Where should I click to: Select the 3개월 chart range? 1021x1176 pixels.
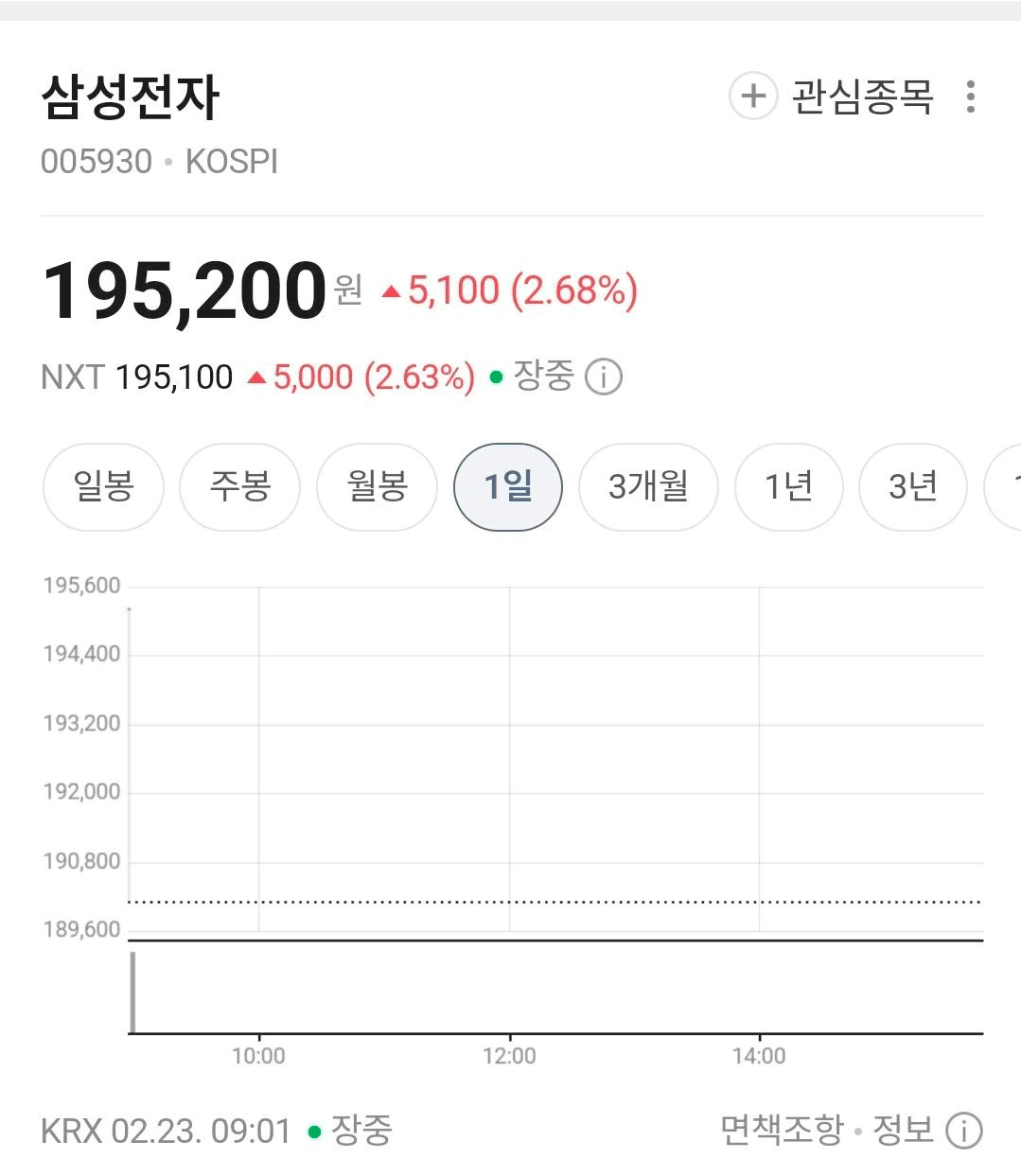click(648, 487)
